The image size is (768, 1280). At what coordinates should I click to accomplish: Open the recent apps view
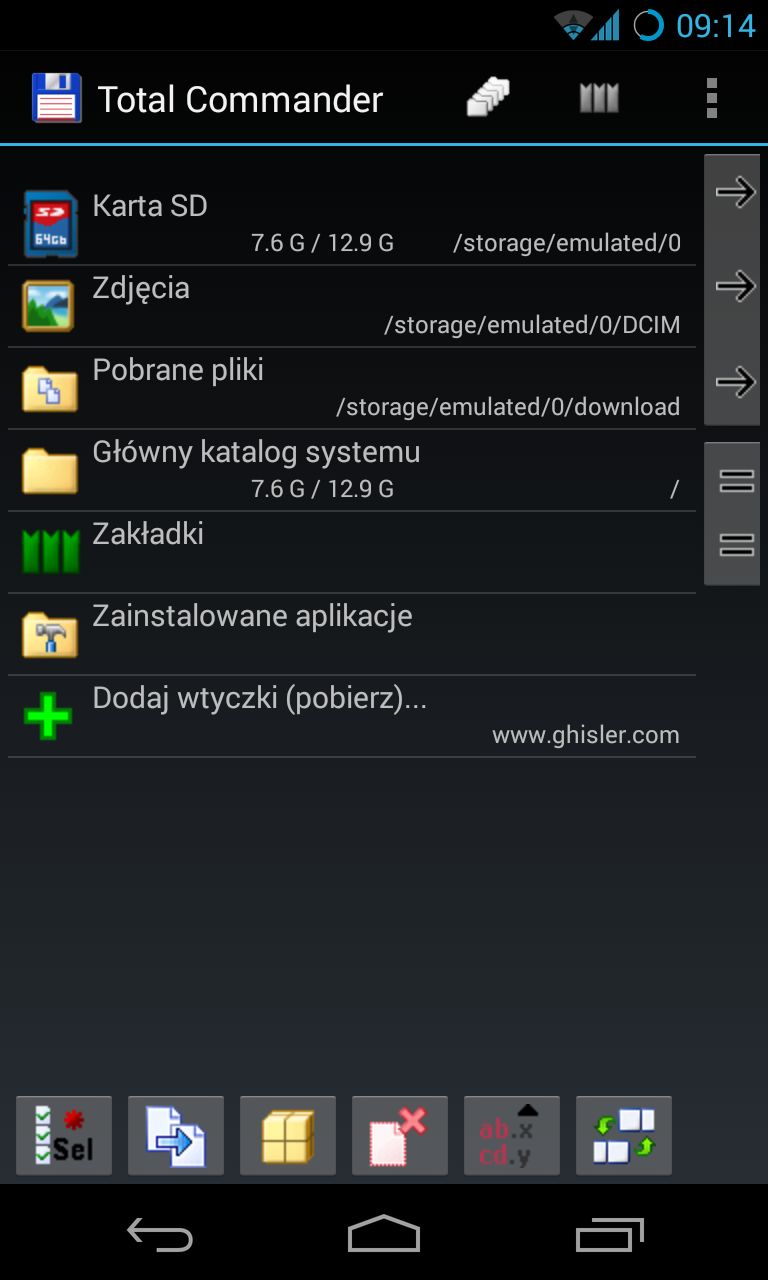click(610, 1235)
